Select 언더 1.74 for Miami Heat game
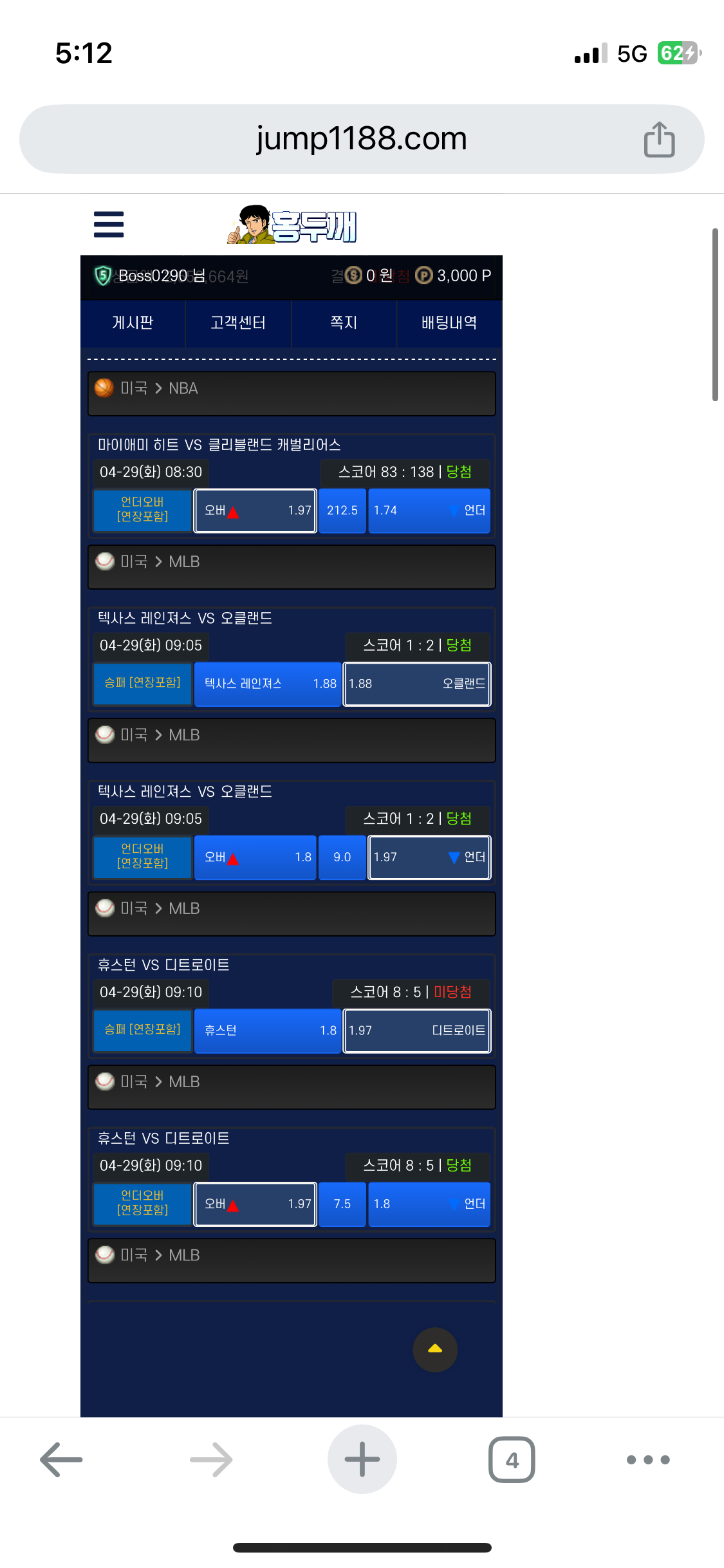This screenshot has height=1568, width=724. (x=429, y=510)
